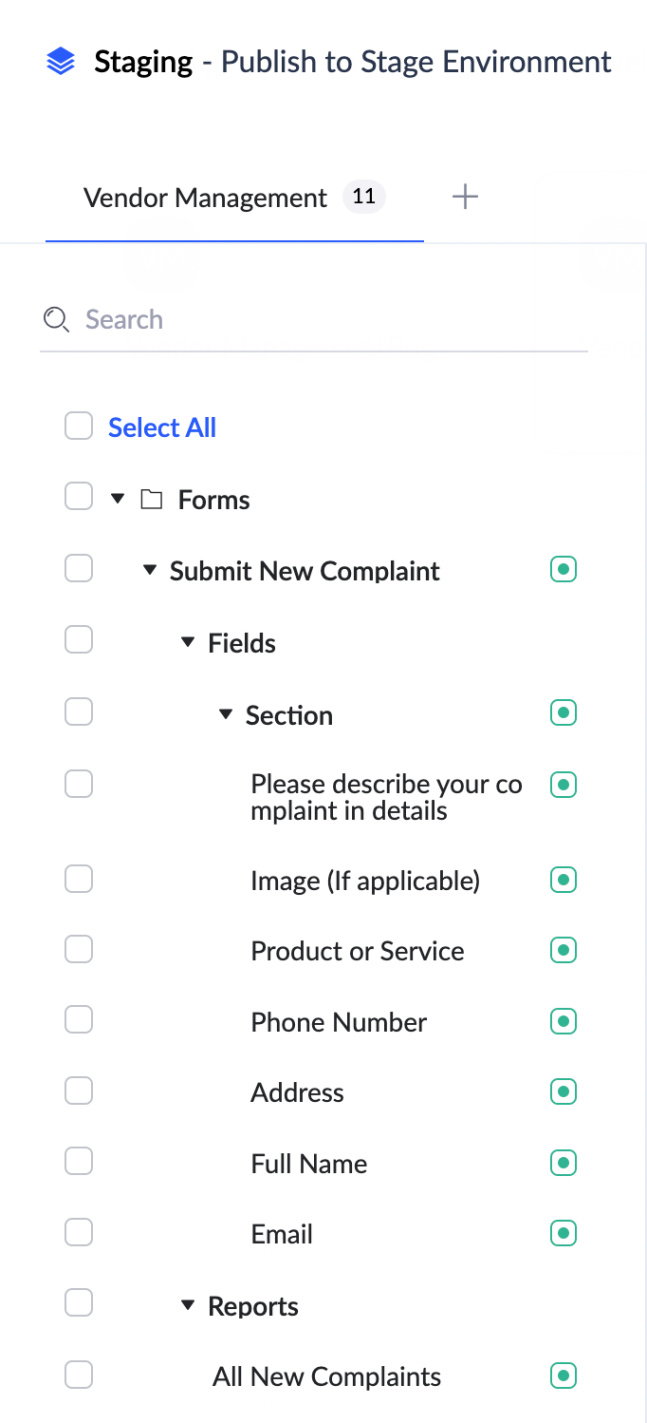The height and width of the screenshot is (1423, 647).
Task: Collapse the Section node
Action: (x=226, y=714)
